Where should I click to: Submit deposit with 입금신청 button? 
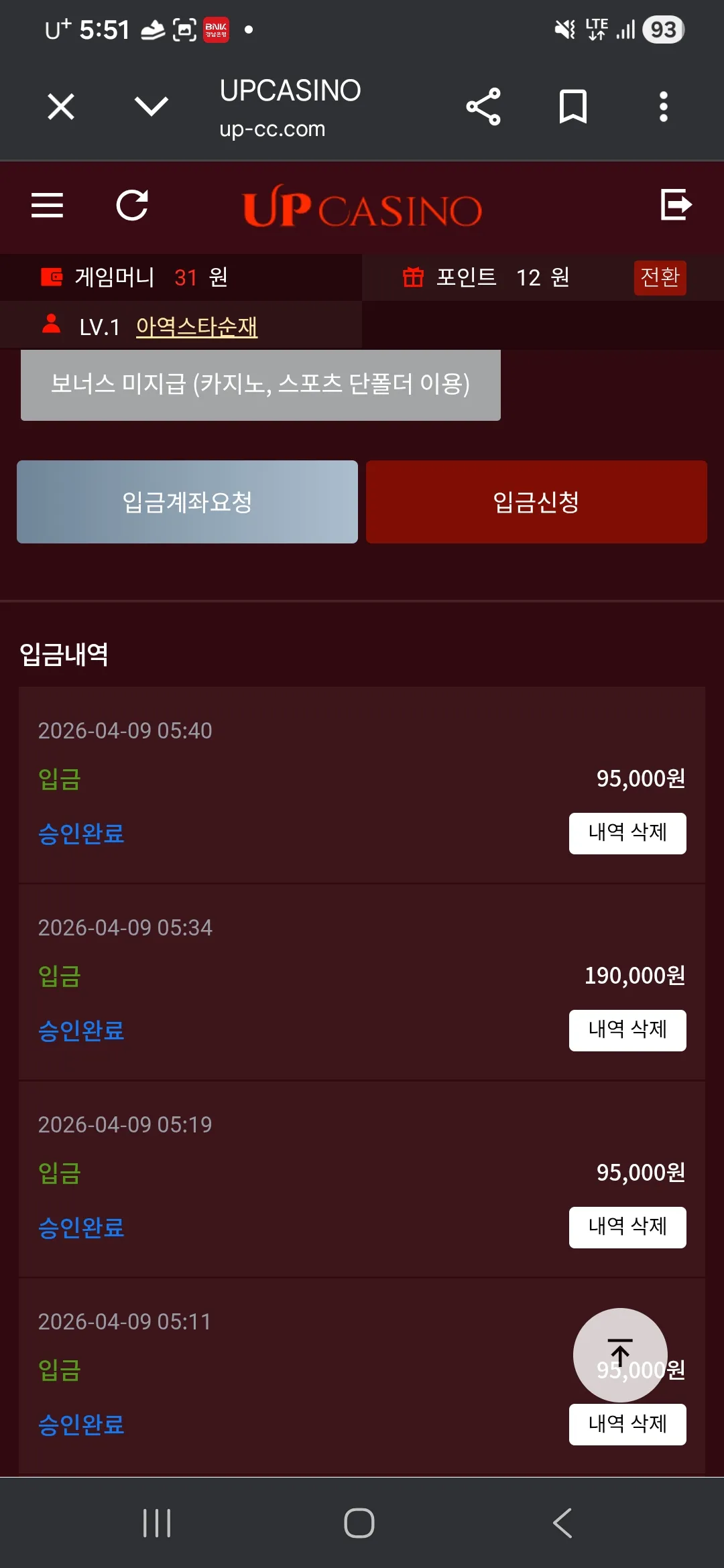point(536,502)
